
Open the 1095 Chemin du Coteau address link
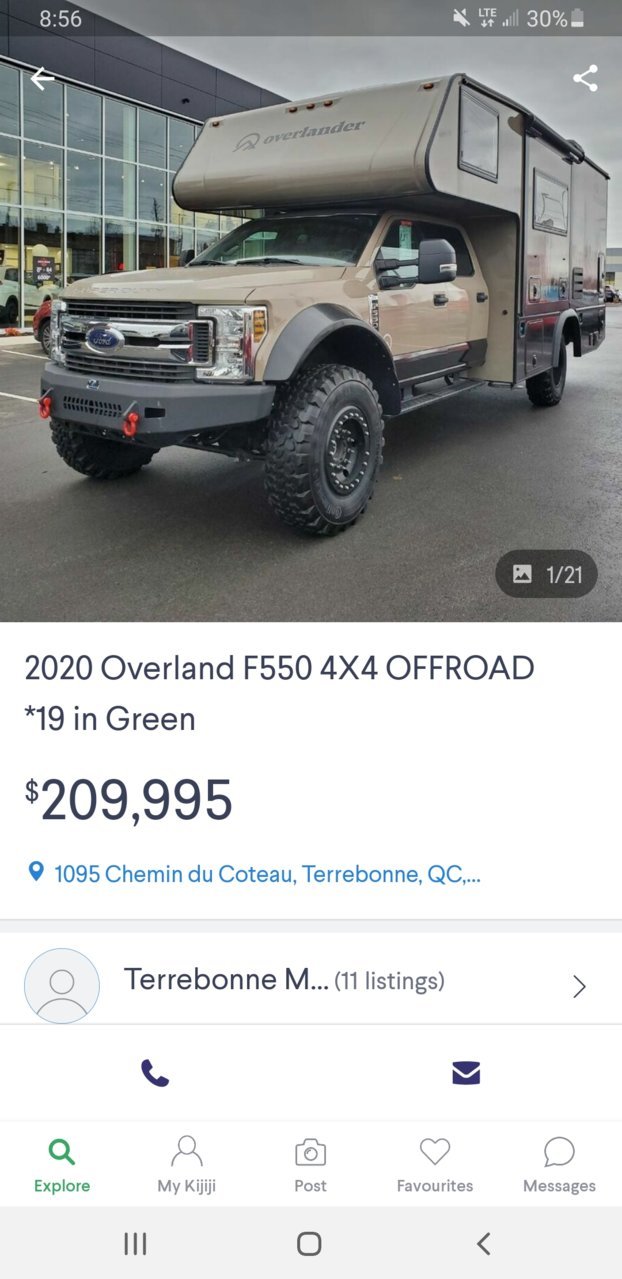pos(267,874)
